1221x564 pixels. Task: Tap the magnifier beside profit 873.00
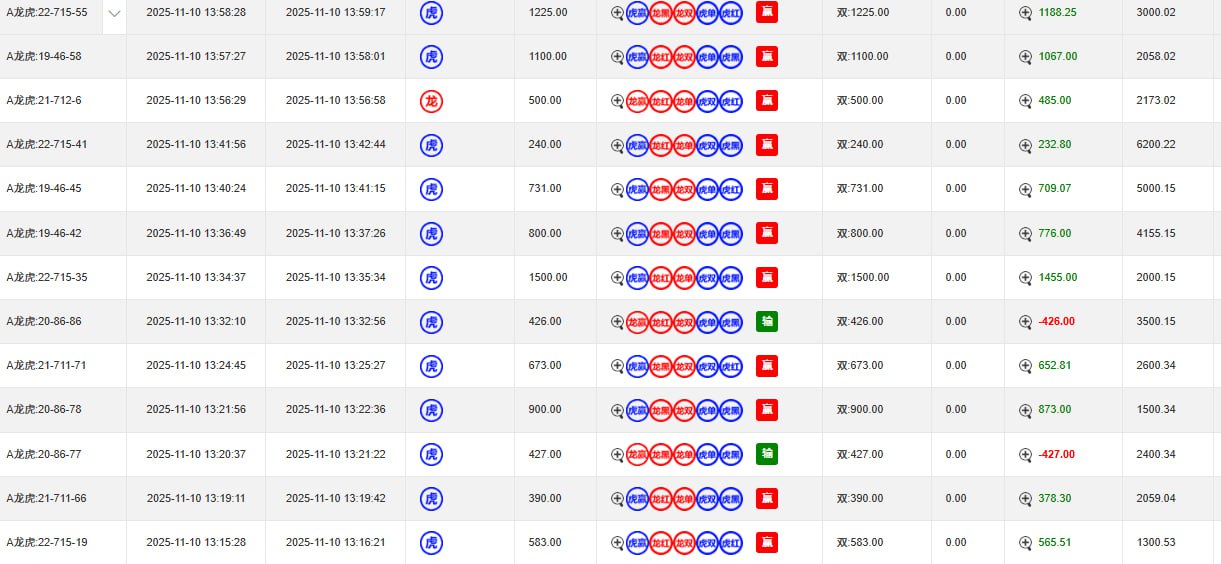[1025, 410]
